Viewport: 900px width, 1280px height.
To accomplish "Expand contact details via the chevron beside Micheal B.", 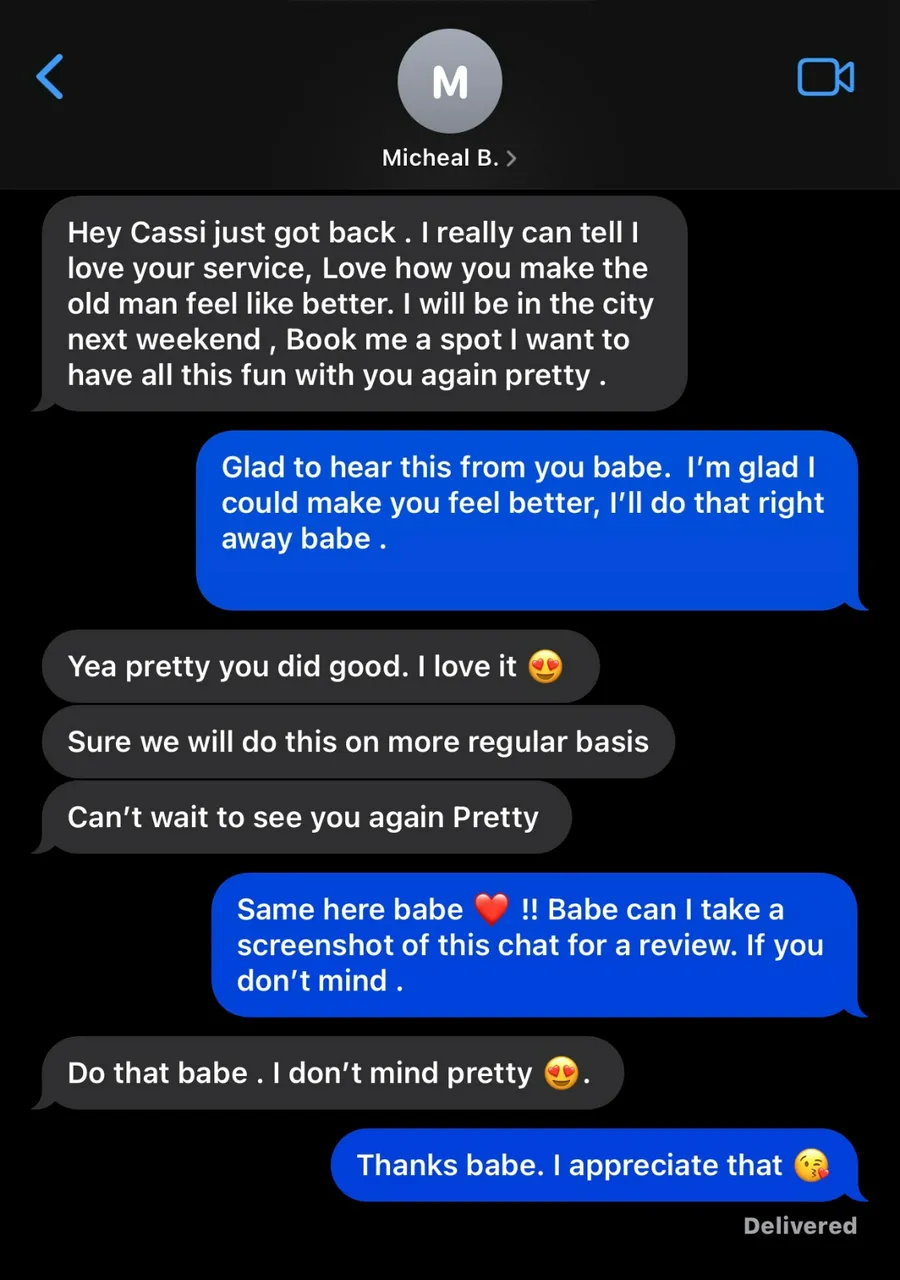I will point(512,157).
